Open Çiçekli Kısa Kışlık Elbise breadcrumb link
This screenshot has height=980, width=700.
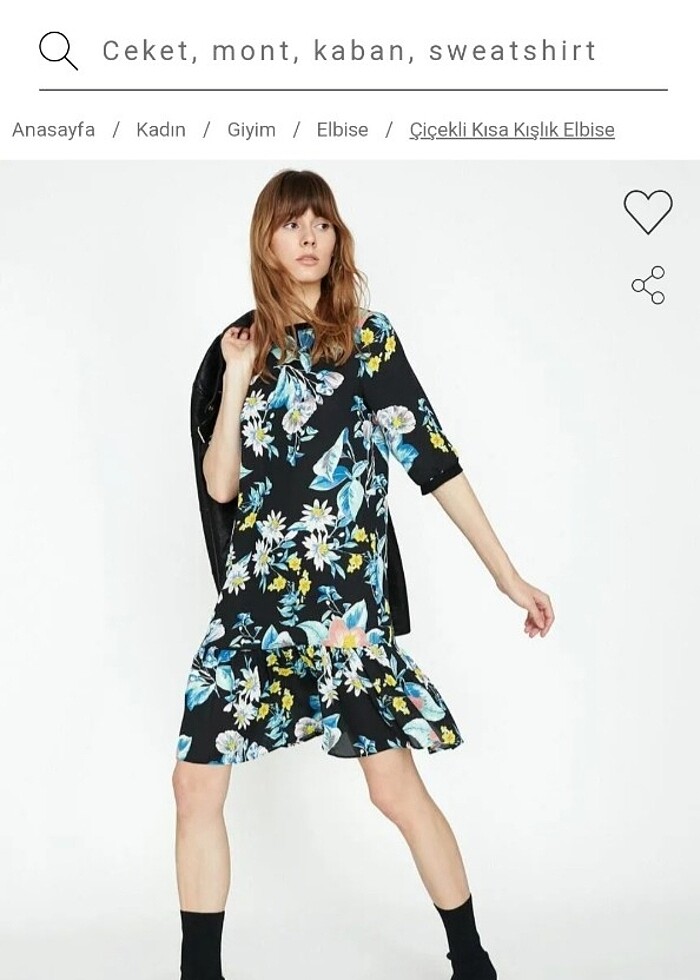[512, 130]
